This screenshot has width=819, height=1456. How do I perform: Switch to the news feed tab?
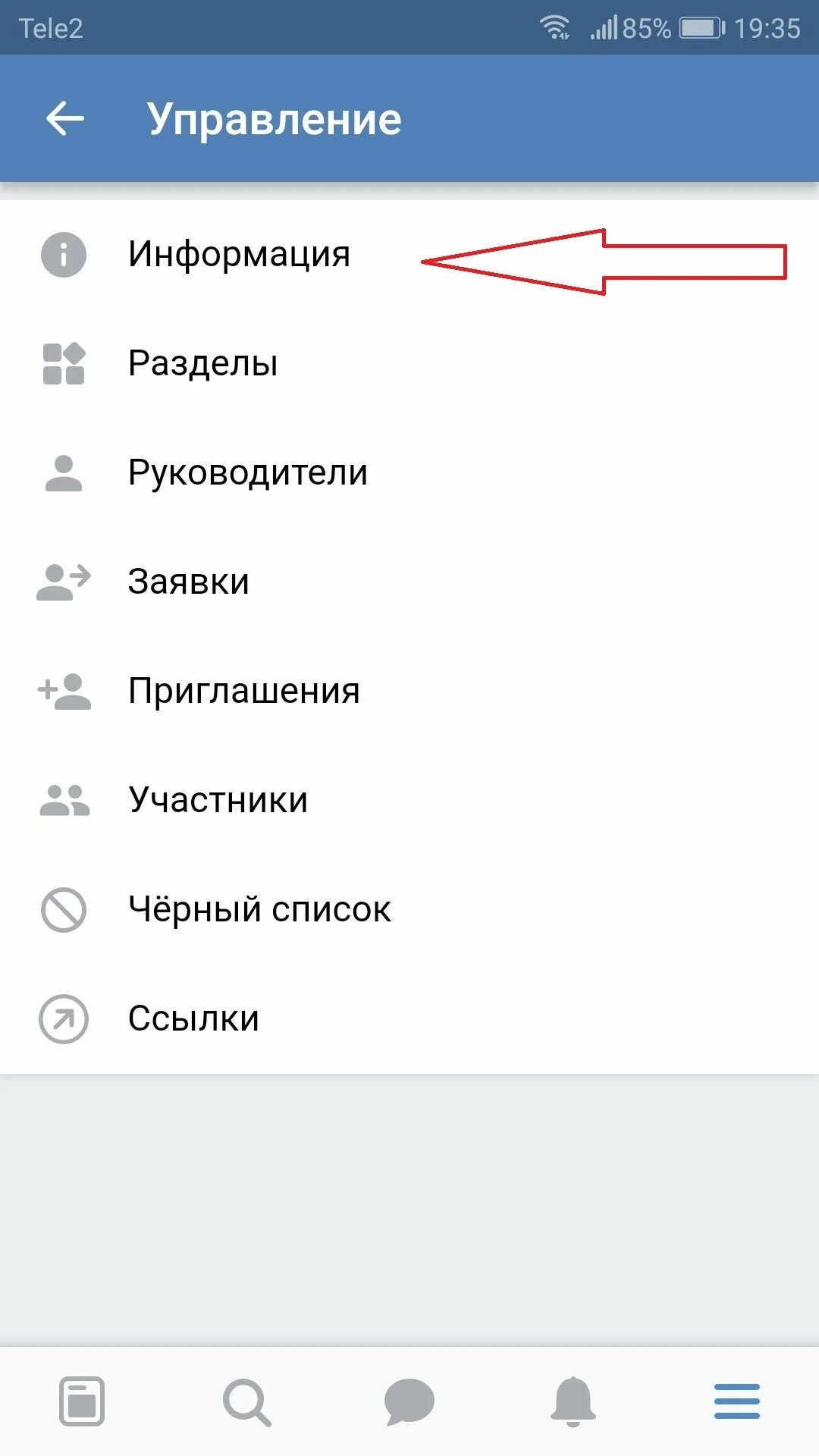tap(82, 1401)
